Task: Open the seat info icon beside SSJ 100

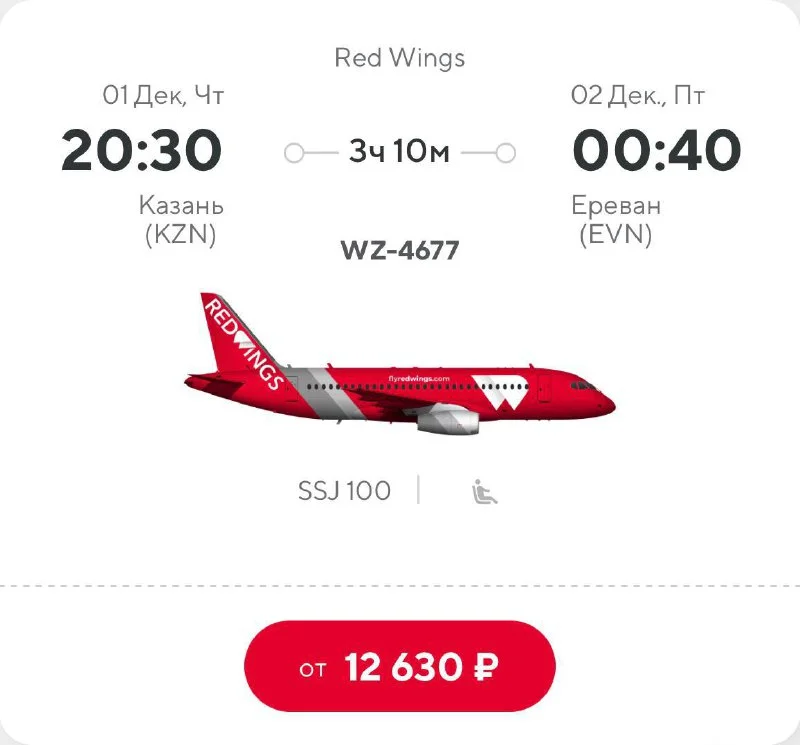Action: [484, 491]
